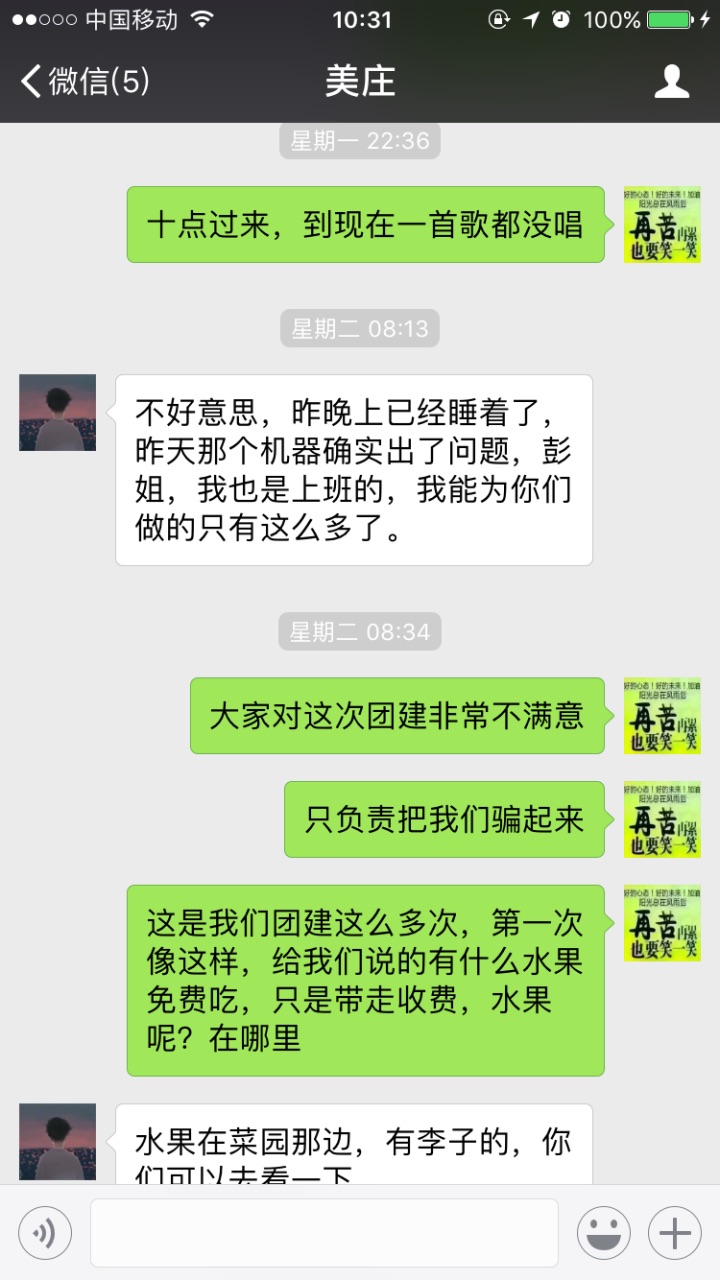Open the emoji sticker panel
Screen dimensions: 720x1280
point(603,1233)
